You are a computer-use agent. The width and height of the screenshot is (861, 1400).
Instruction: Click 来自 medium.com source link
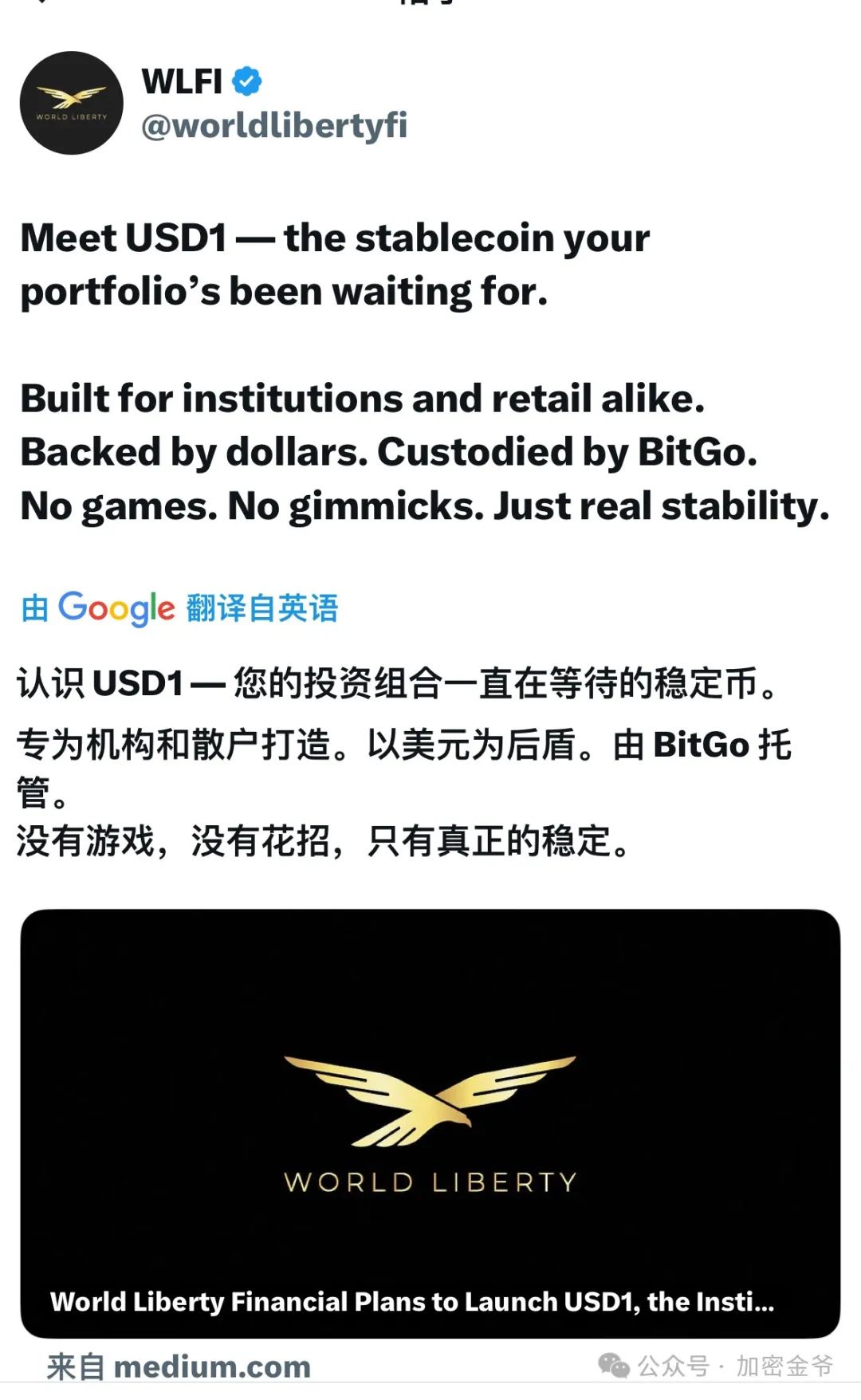pos(174,1365)
